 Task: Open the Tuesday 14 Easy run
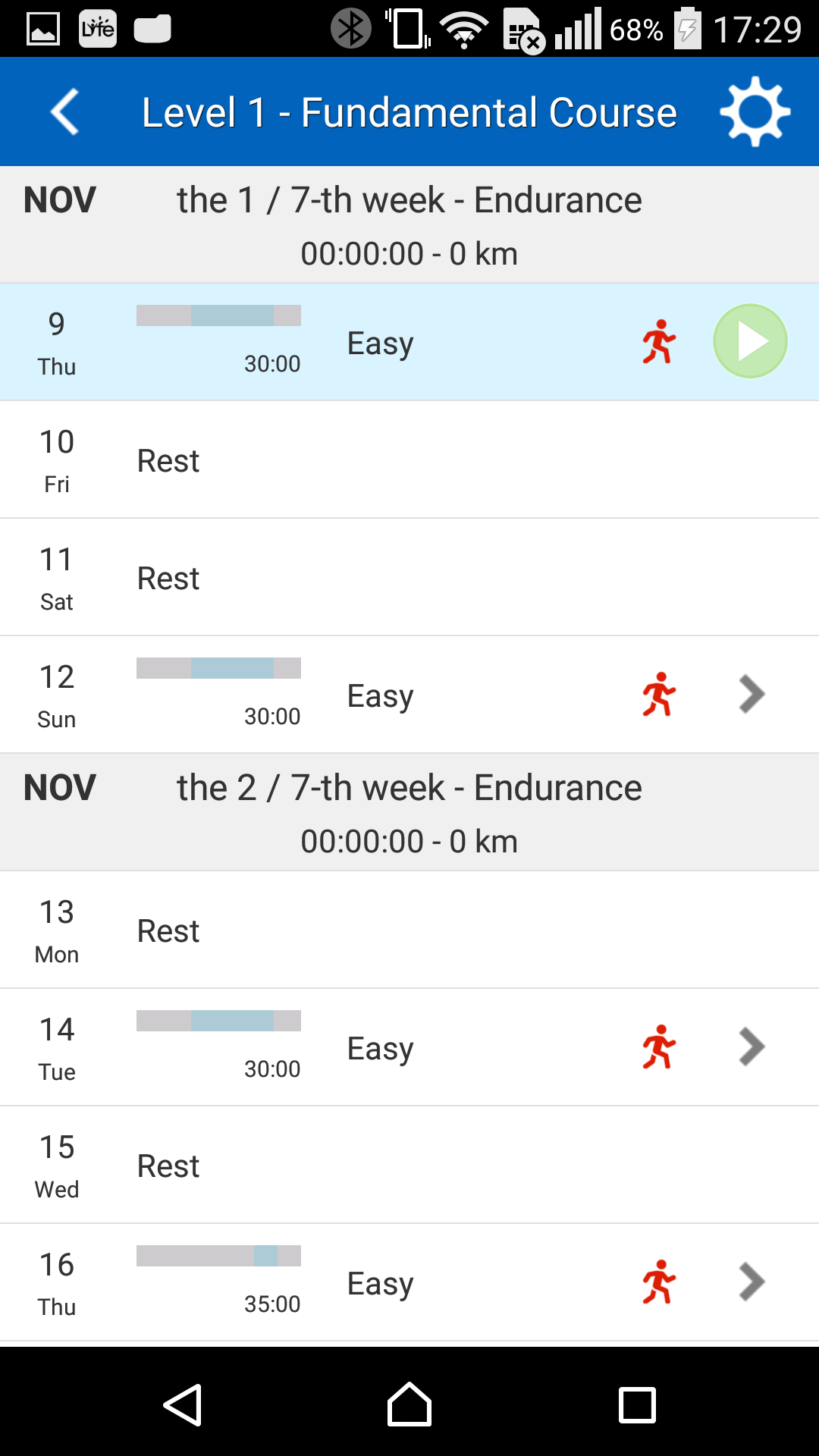coord(409,1047)
